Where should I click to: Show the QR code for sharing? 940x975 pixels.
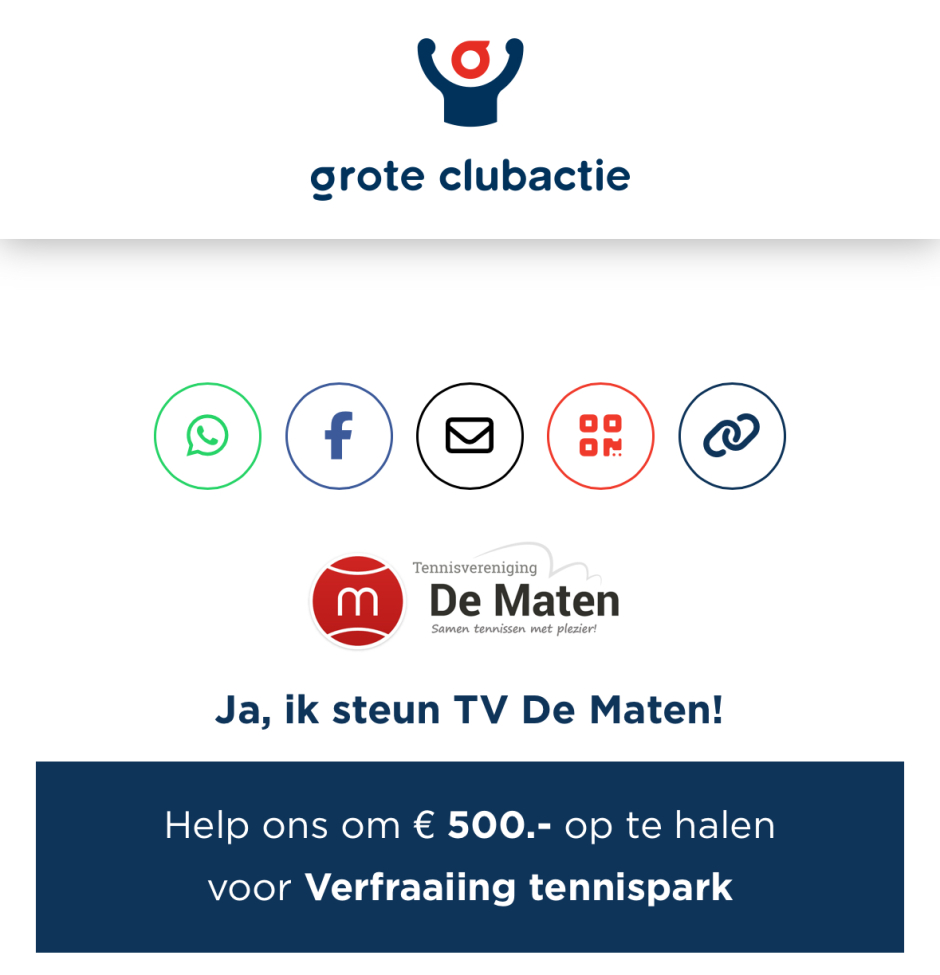point(601,436)
